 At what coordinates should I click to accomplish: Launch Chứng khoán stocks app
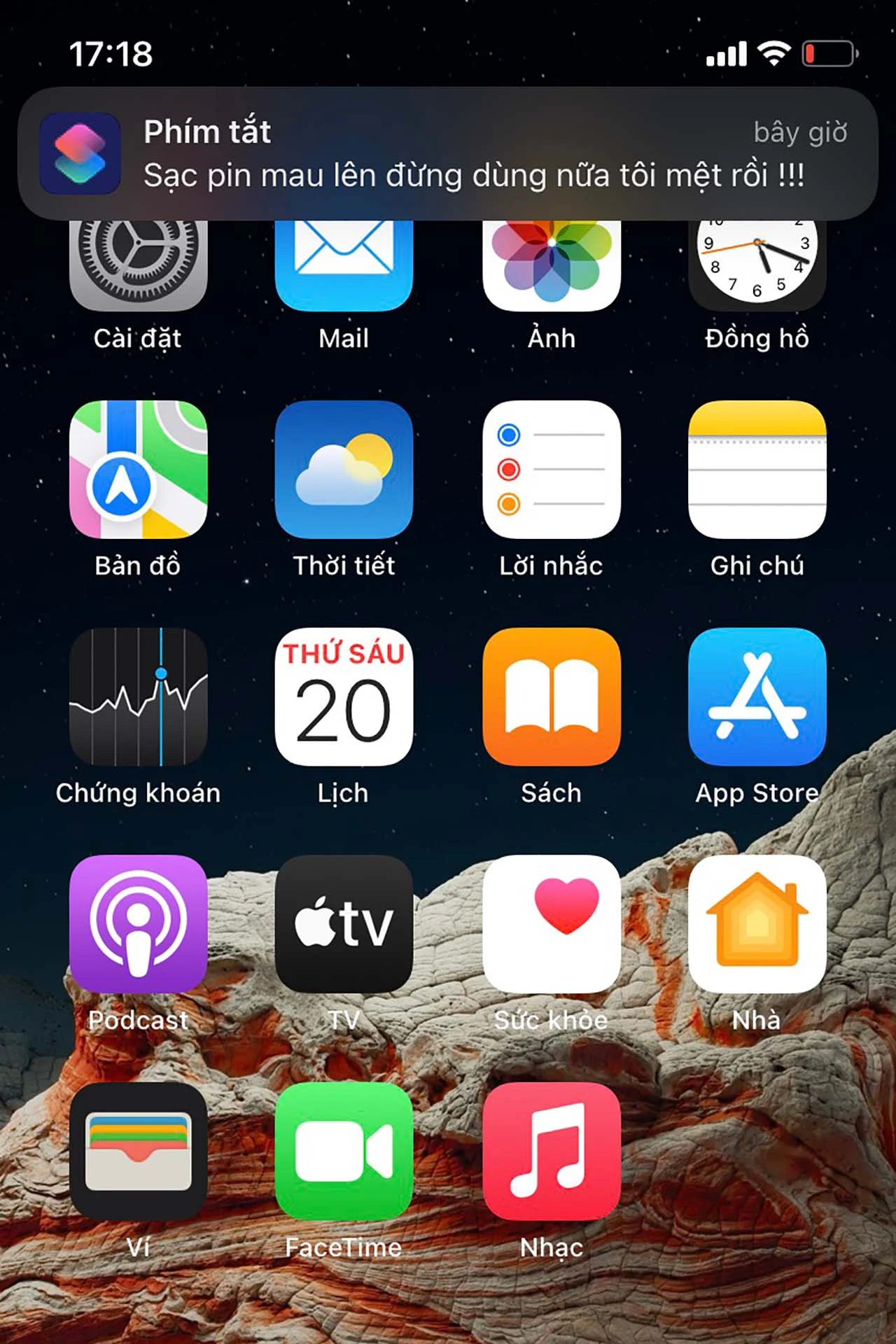pyautogui.click(x=138, y=696)
